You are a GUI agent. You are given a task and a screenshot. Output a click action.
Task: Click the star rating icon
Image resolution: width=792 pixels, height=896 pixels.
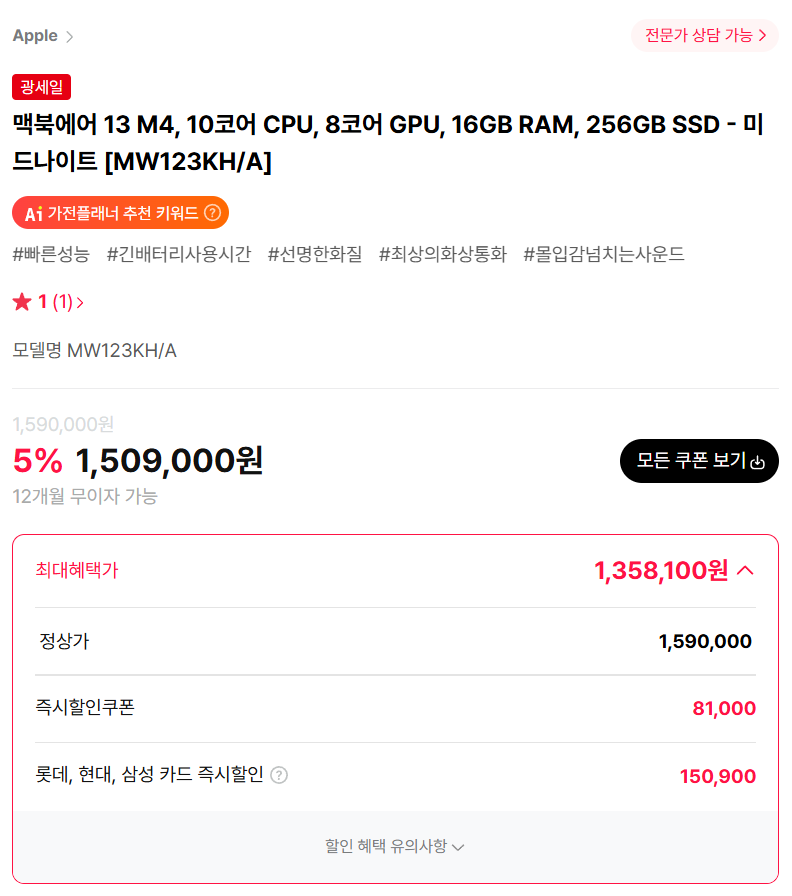[x=21, y=302]
